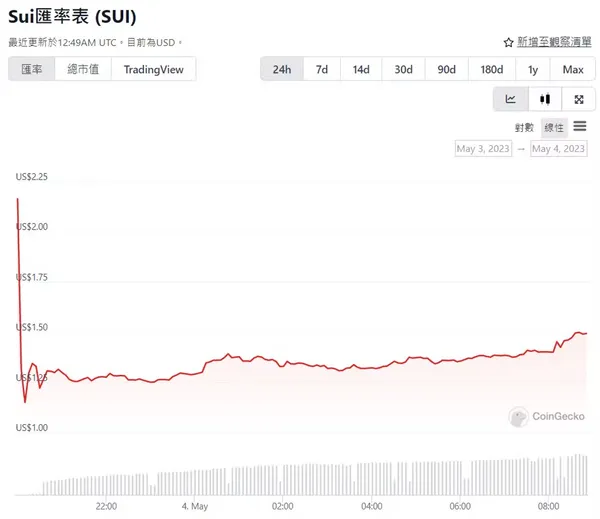This screenshot has width=600, height=519.
Task: Choose the 線性 linear scale
Action: (553, 127)
